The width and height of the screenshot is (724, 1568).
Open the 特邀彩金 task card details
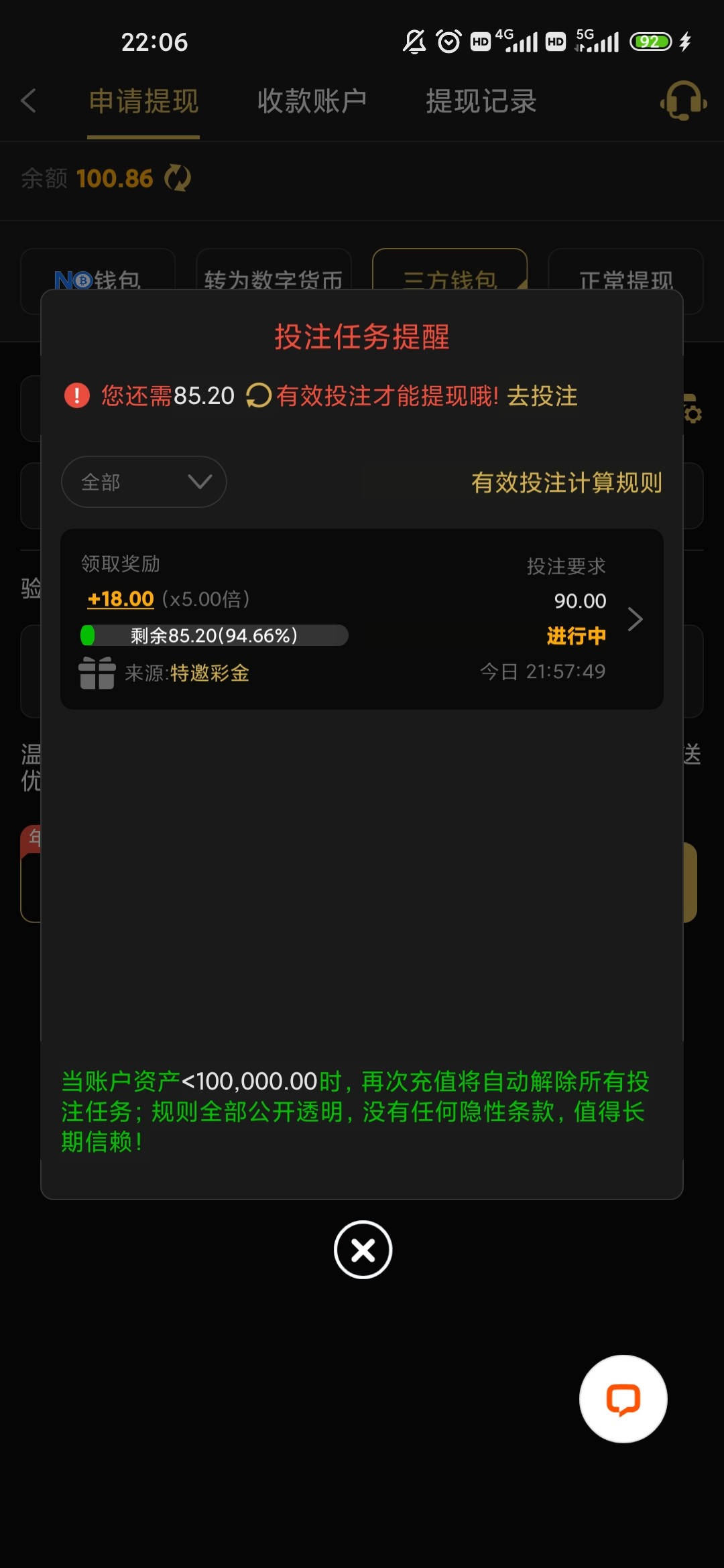[362, 619]
